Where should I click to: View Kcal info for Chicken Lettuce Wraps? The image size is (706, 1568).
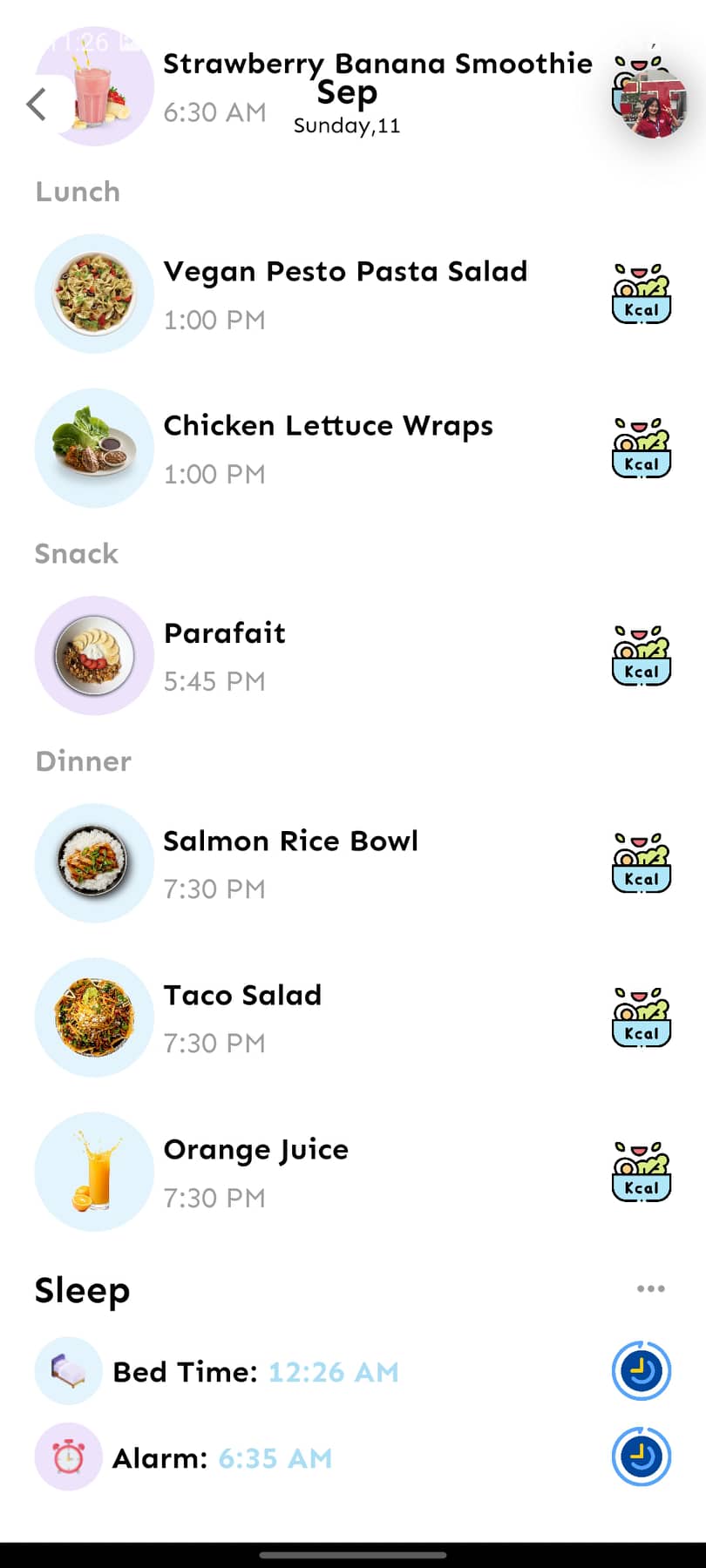(x=642, y=449)
